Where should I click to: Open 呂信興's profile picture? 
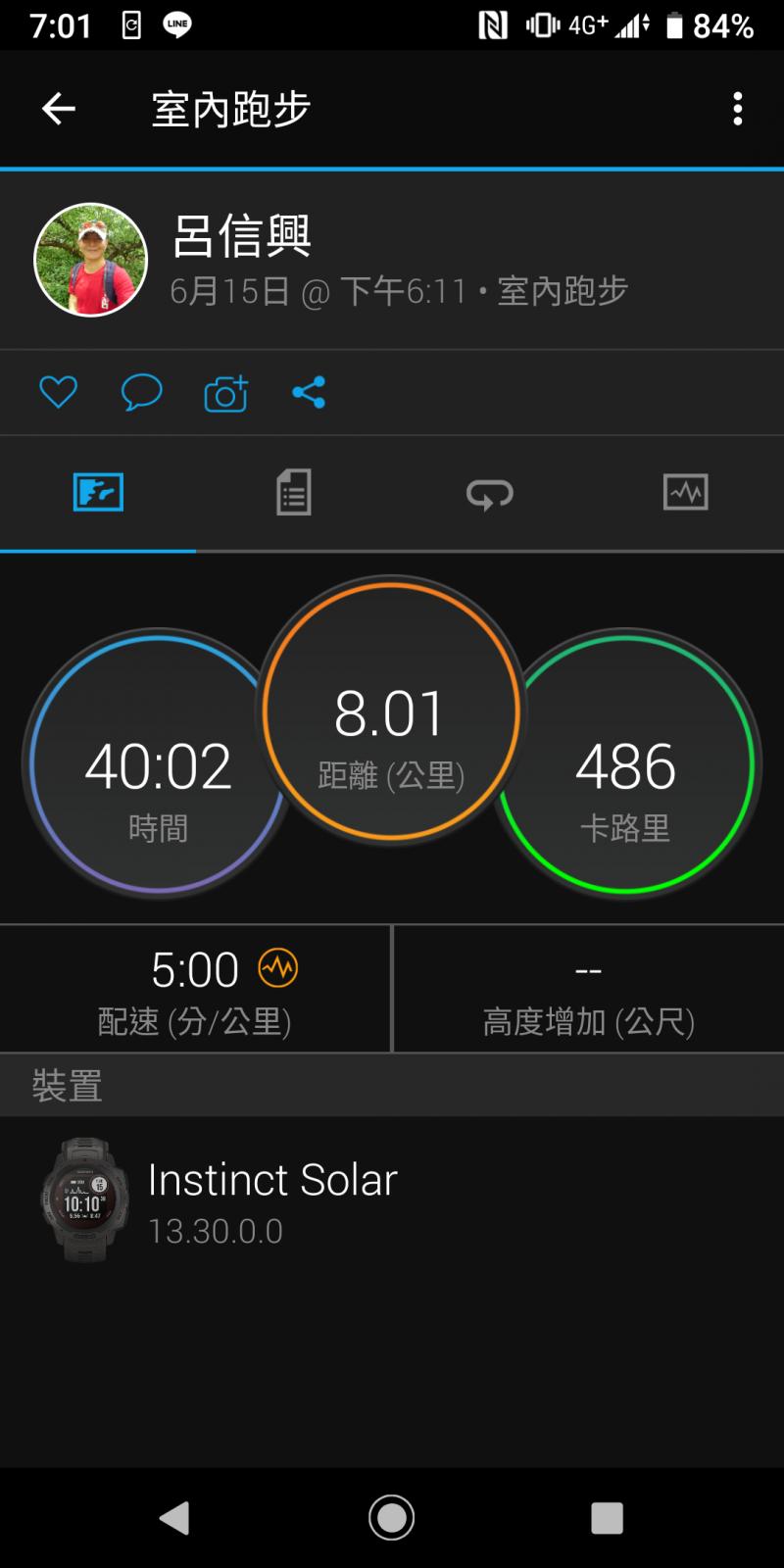(91, 260)
